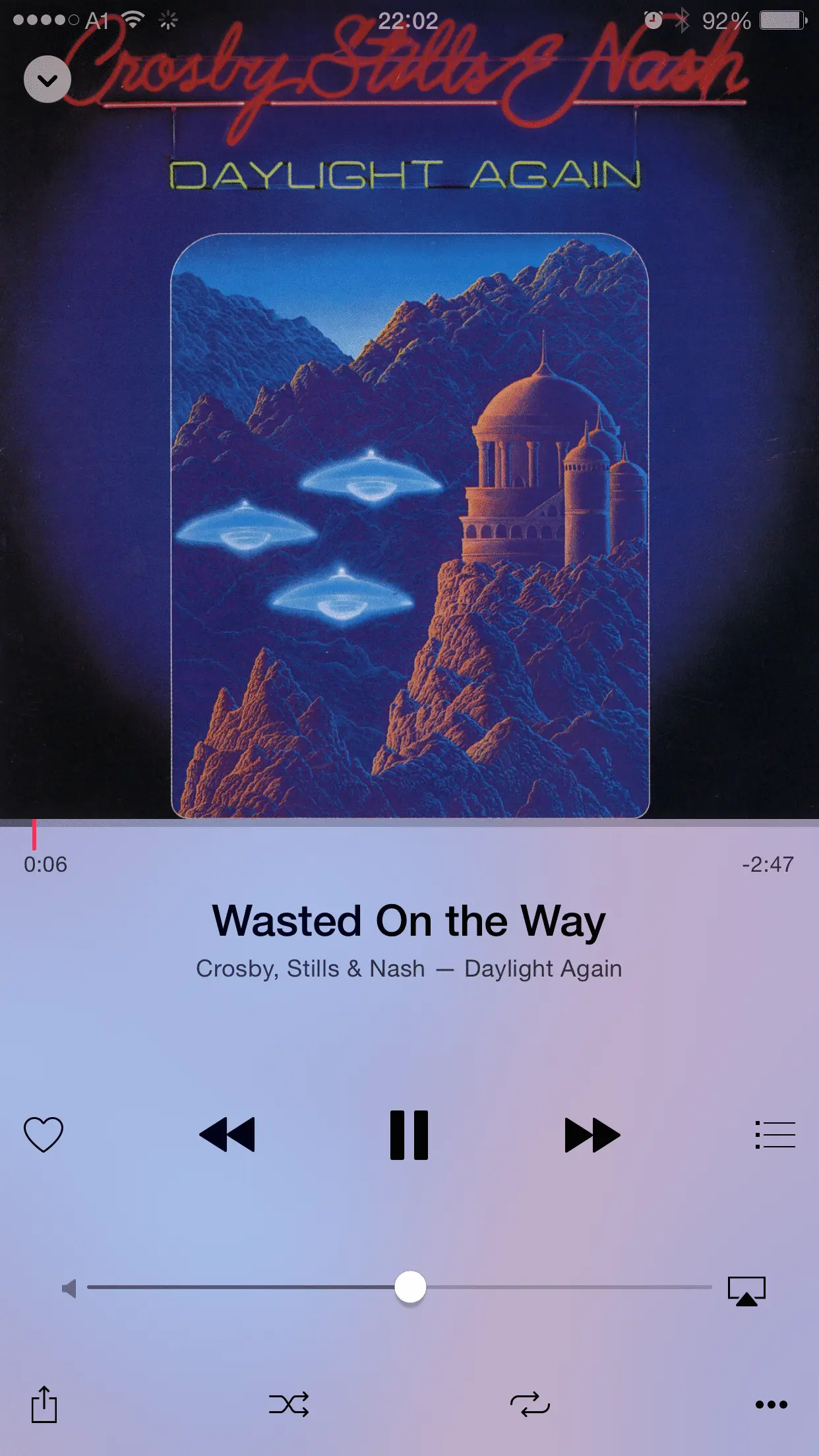Collapse the now playing screen
819x1456 pixels.
(x=47, y=80)
